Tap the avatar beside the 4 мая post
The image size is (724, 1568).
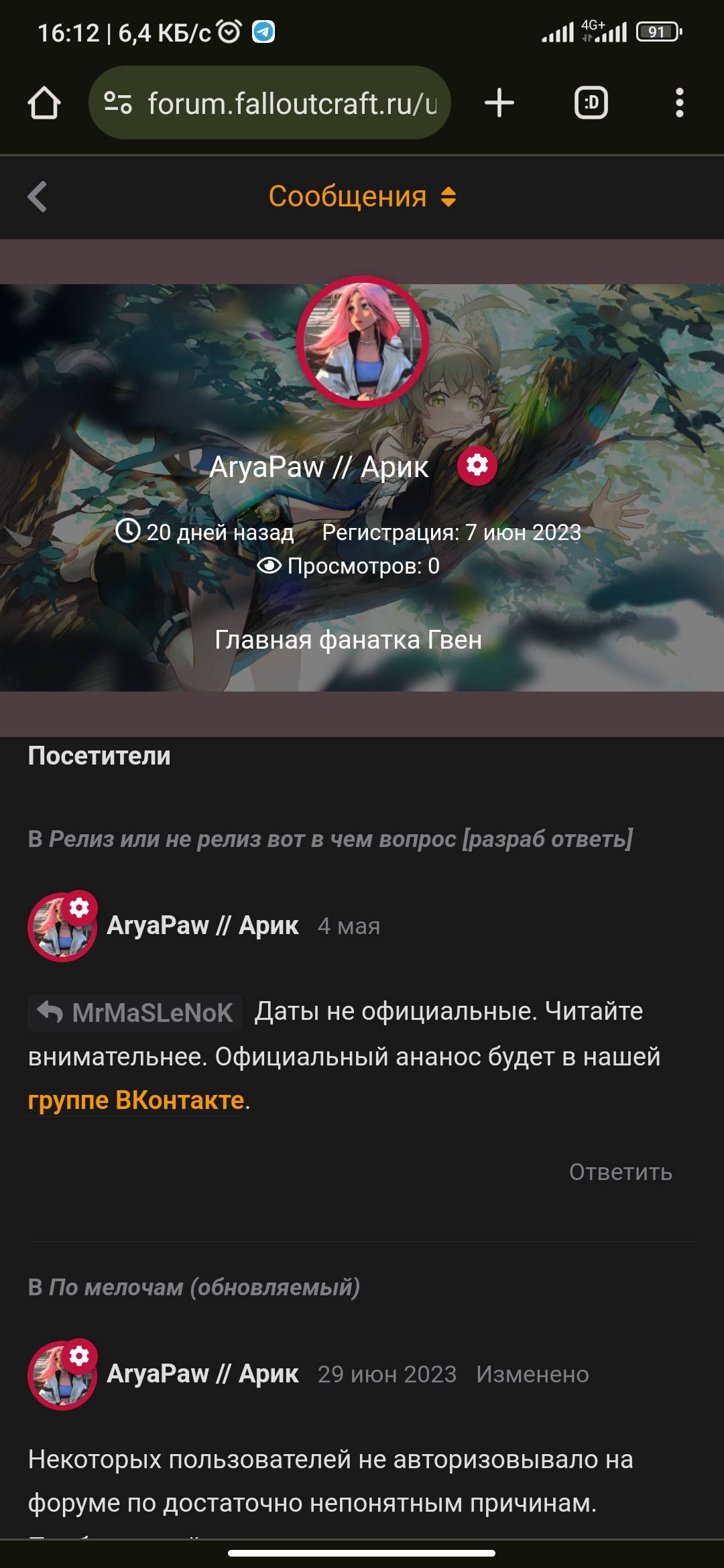[60, 928]
